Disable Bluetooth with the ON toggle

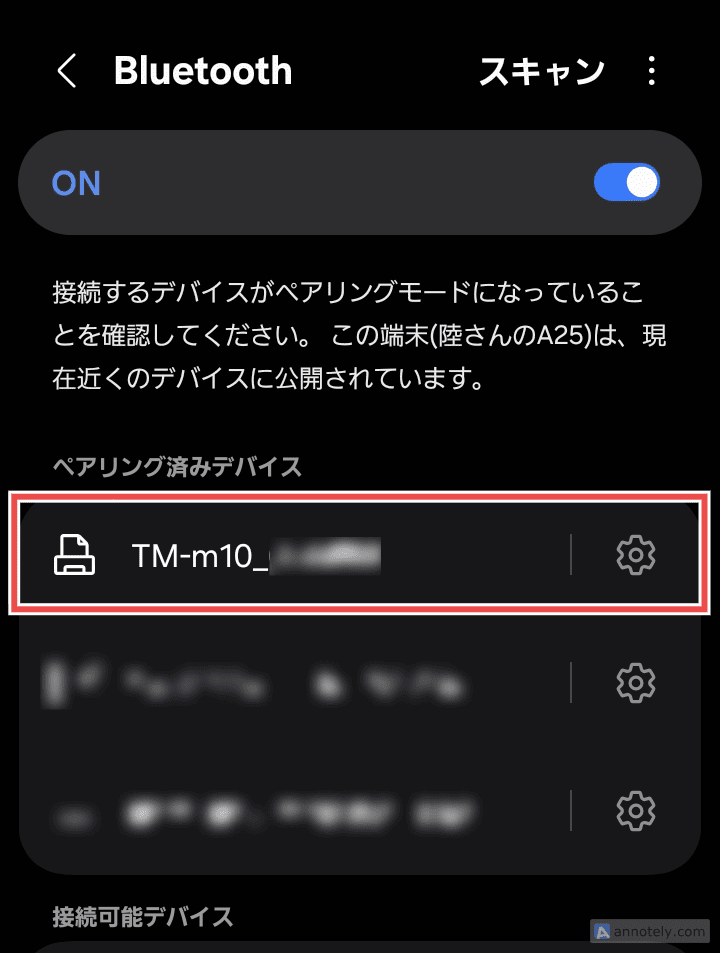pyautogui.click(x=627, y=183)
